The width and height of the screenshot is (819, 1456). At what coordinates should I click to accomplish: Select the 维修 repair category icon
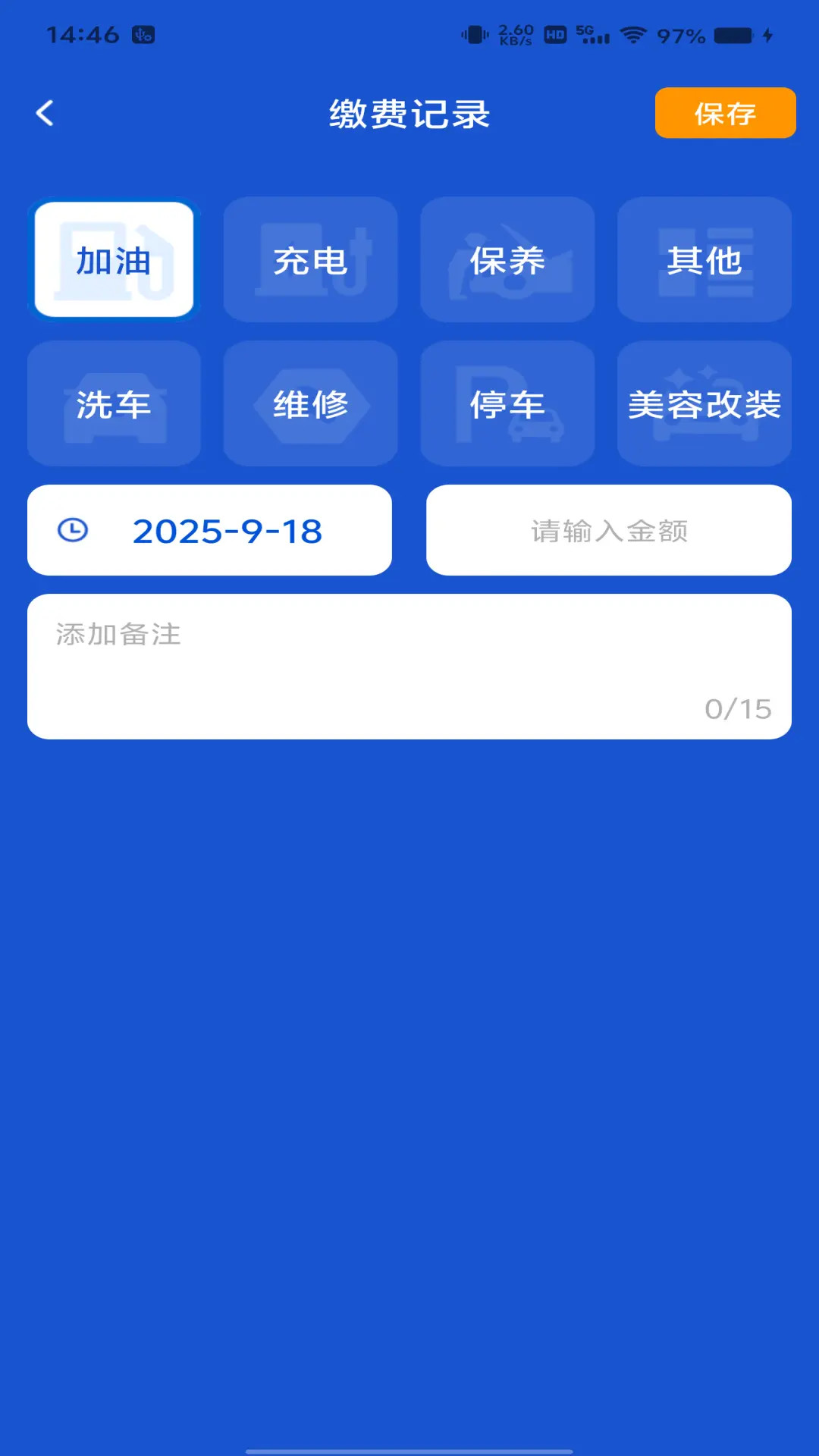(x=310, y=403)
